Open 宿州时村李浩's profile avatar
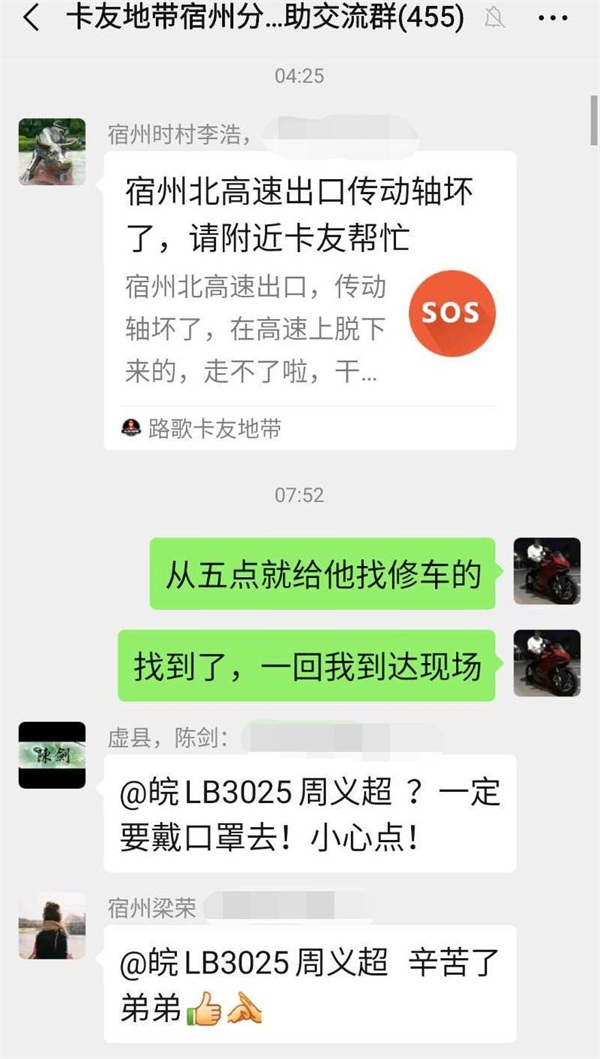The image size is (600, 1059). pyautogui.click(x=52, y=152)
